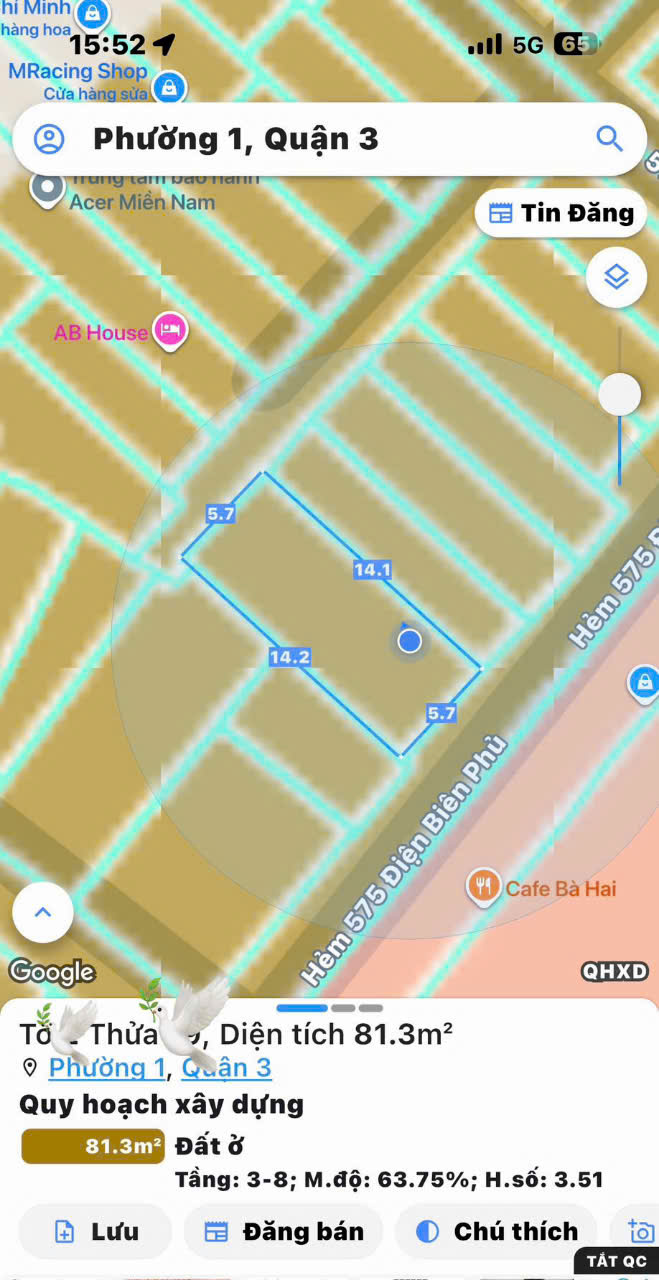The image size is (659, 1280).
Task: Tap the map overlay opacity slider
Action: (619, 395)
